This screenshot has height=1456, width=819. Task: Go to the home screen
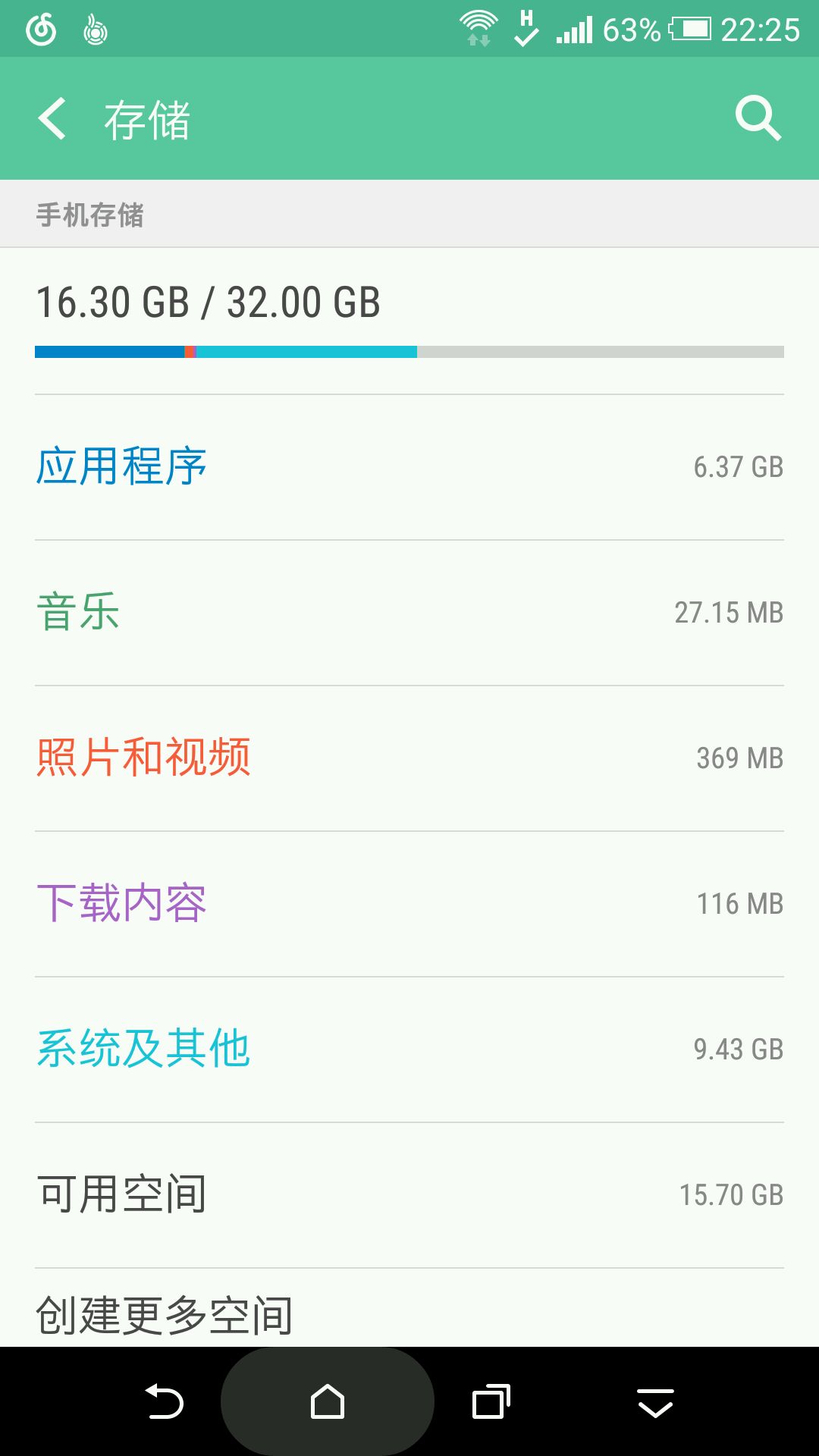coord(328,1402)
